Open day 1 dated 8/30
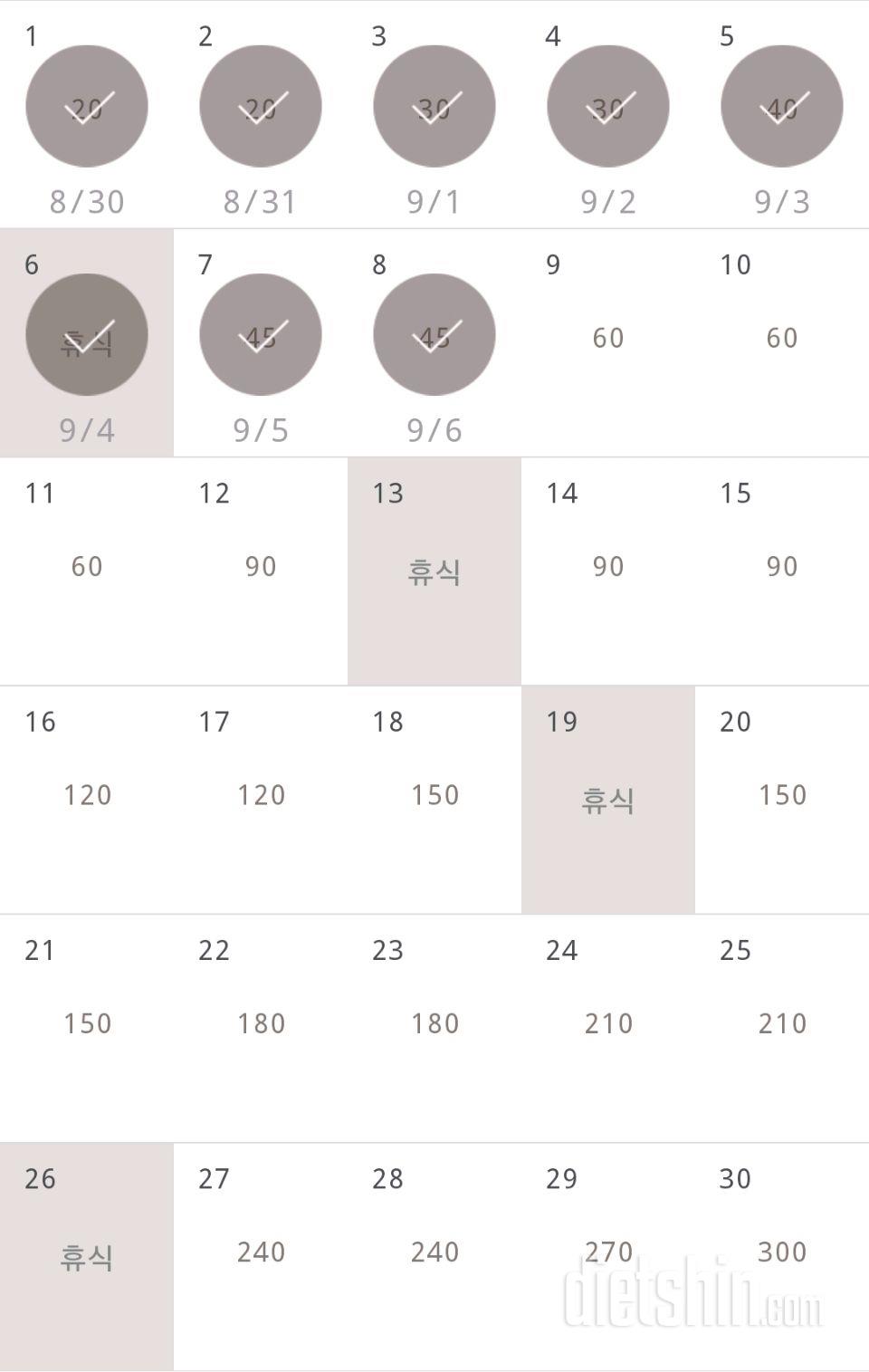Viewport: 869px width, 1372px height. tap(87, 107)
